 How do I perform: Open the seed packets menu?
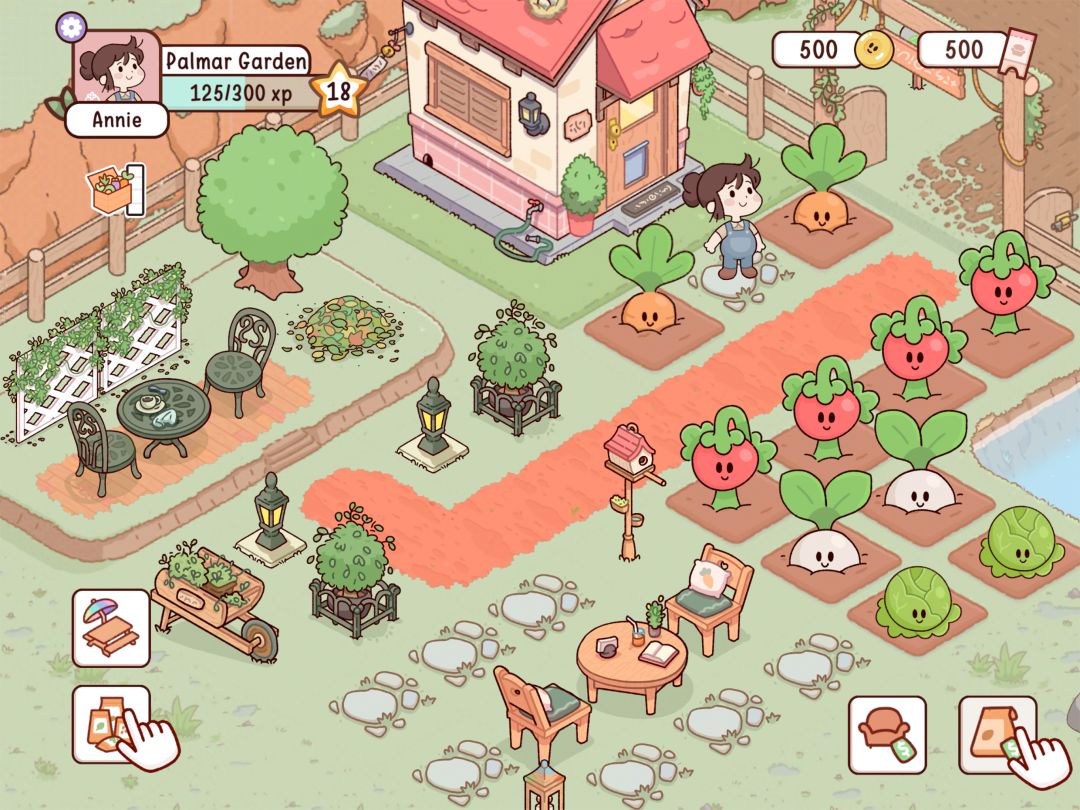(111, 723)
